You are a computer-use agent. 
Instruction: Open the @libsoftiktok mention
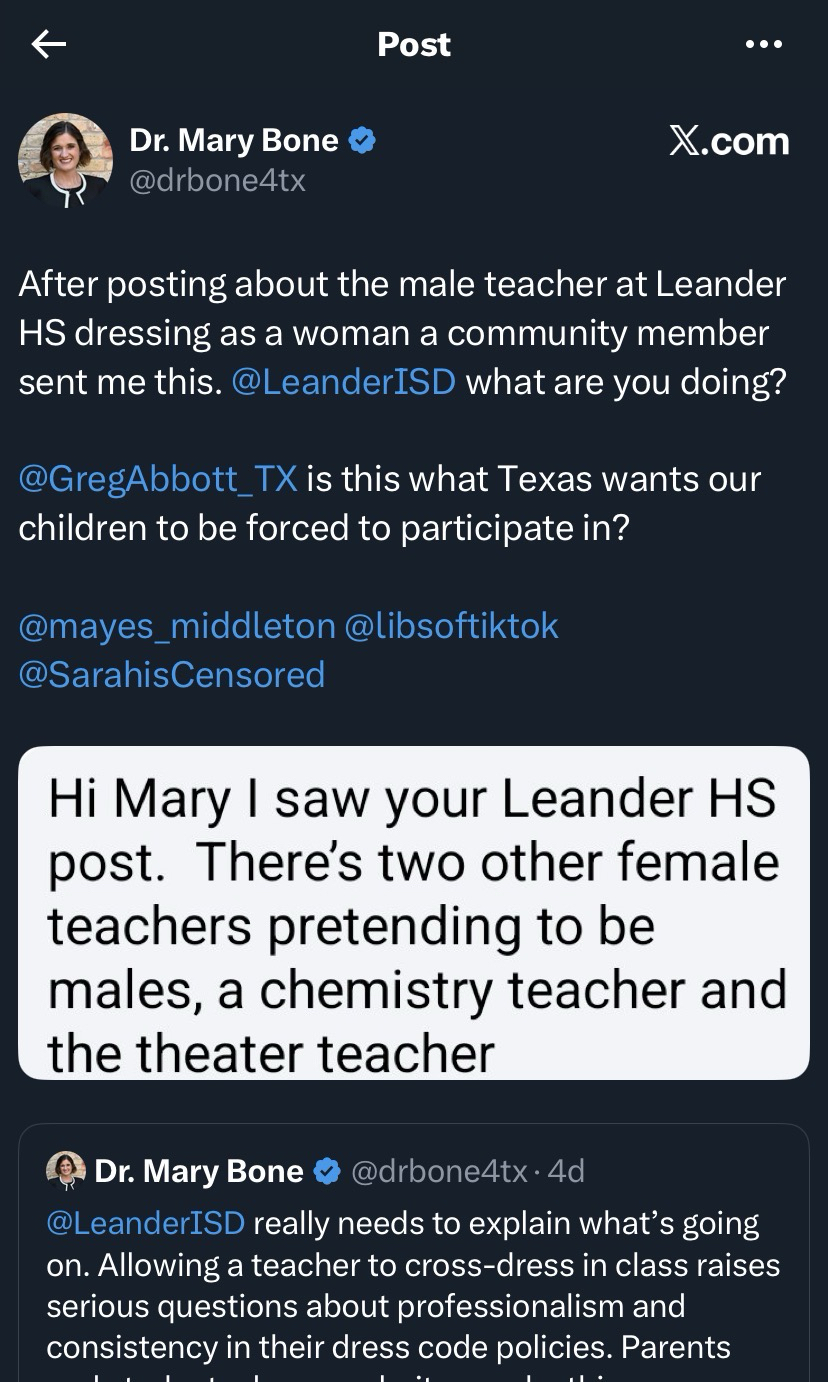[451, 626]
